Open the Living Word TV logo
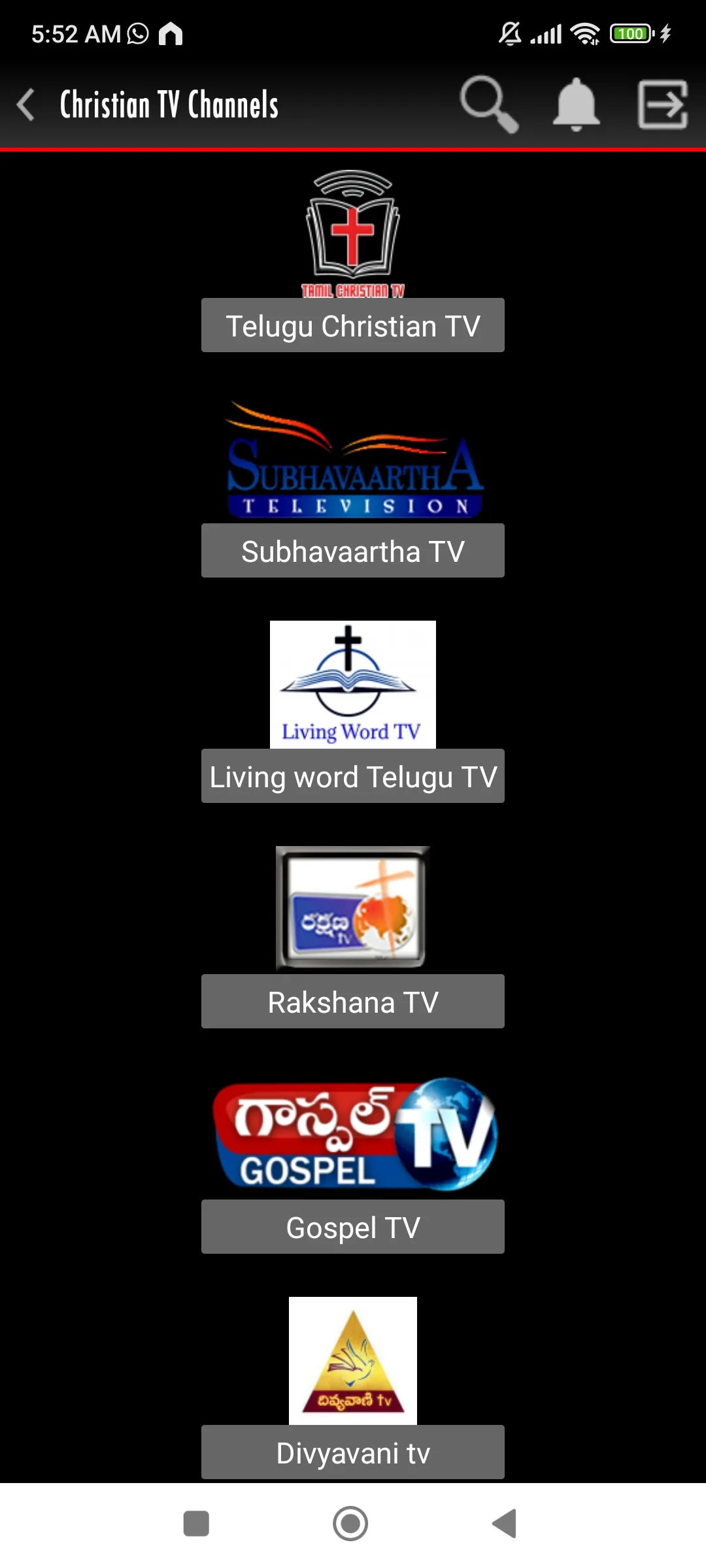Viewport: 706px width, 1568px height. coord(352,684)
